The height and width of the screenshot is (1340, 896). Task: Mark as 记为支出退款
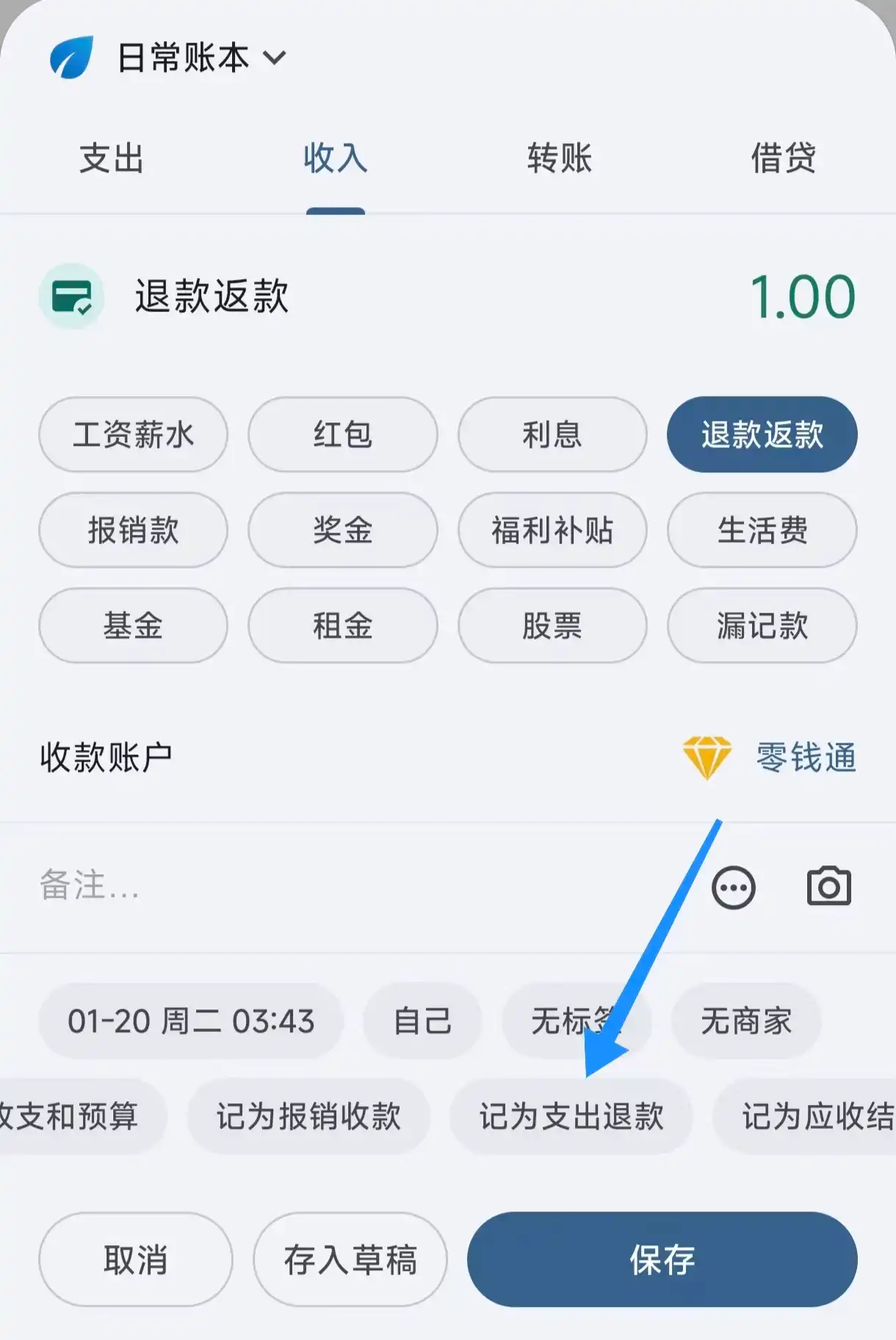571,1116
